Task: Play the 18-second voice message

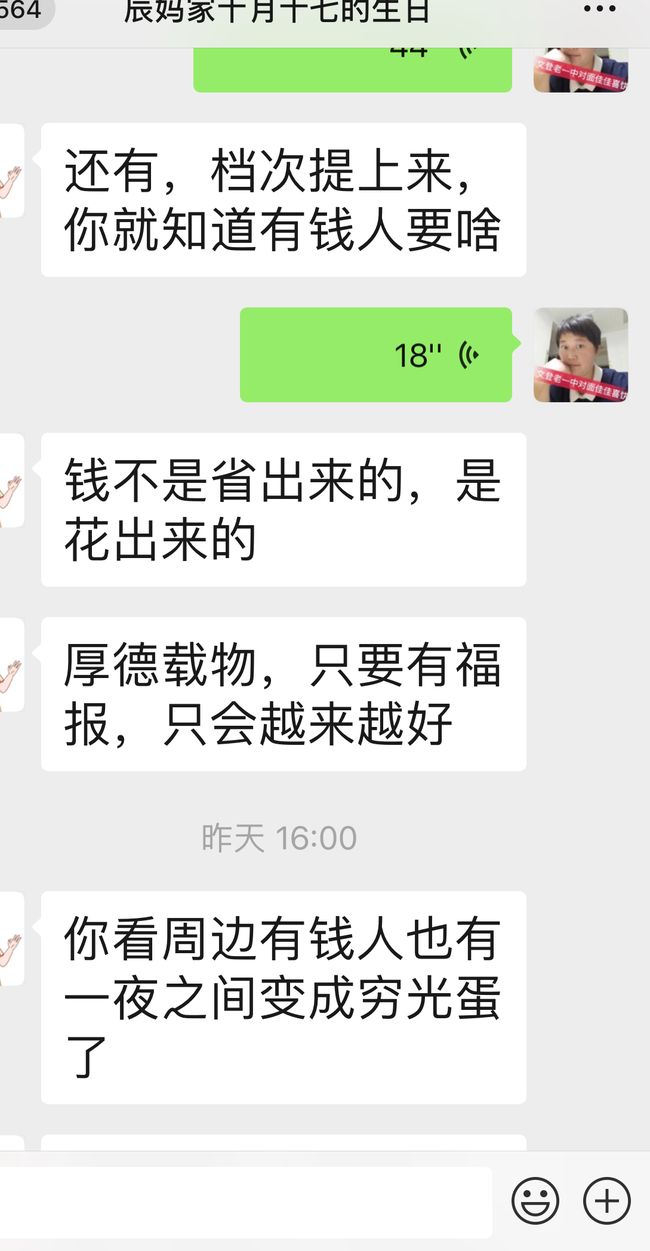Action: (376, 355)
